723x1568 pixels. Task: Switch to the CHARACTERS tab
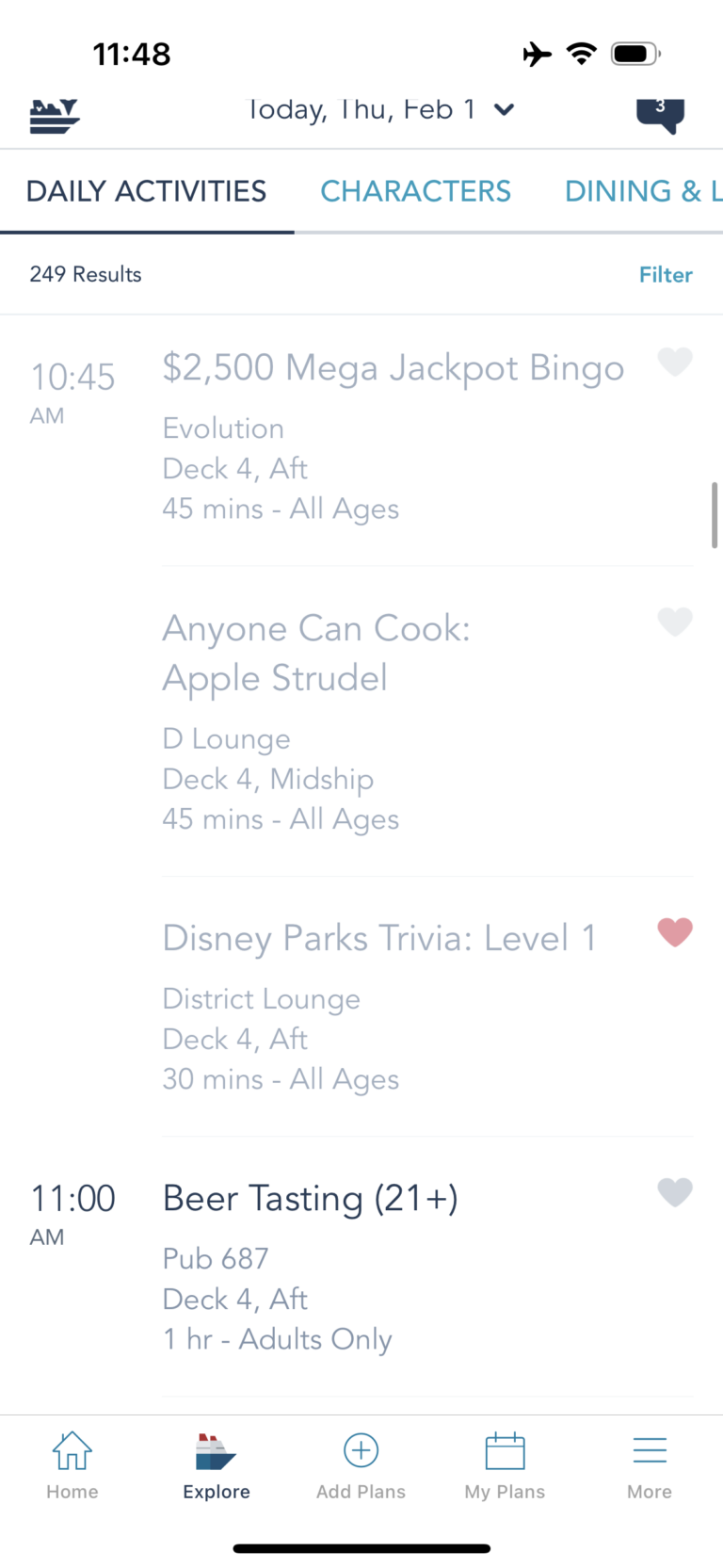[x=415, y=191]
